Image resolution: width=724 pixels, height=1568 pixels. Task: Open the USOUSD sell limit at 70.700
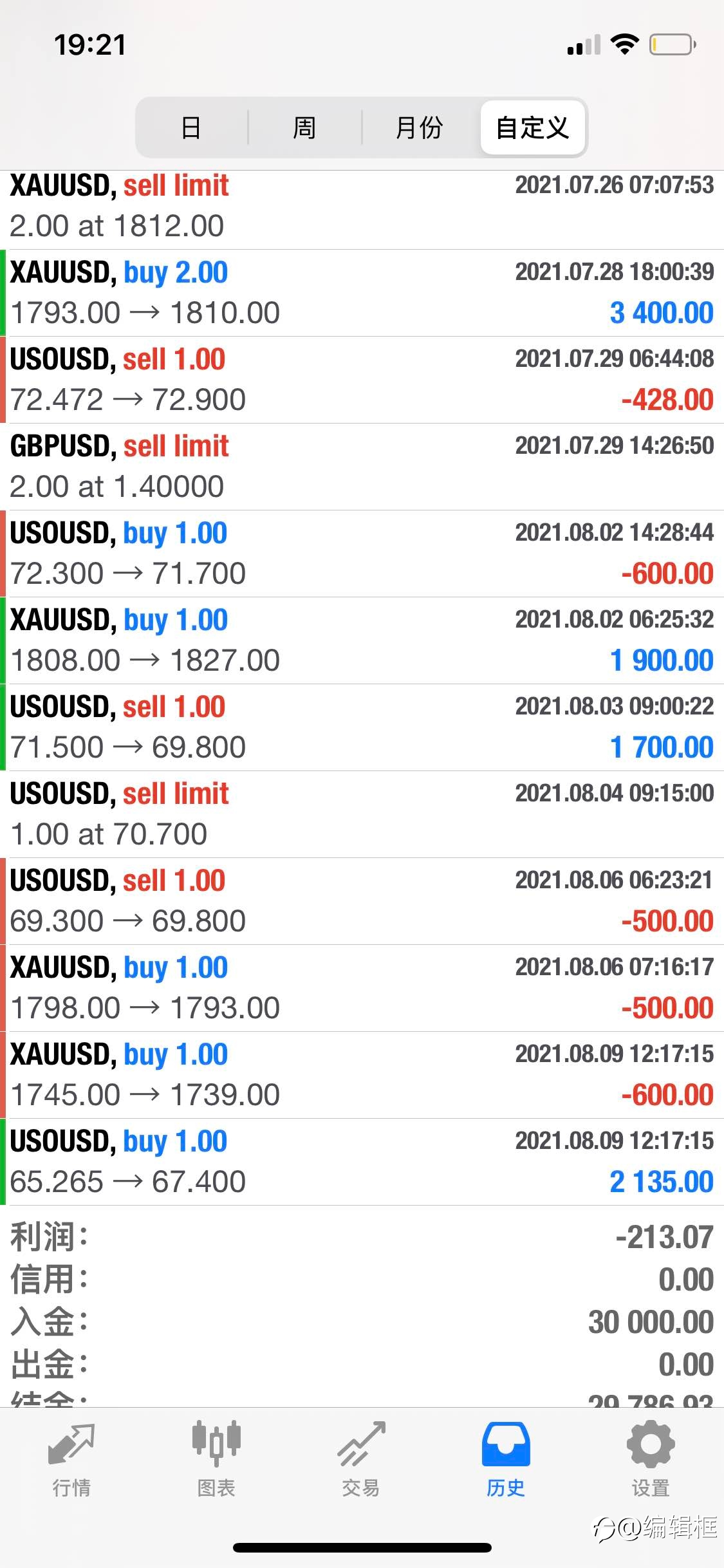tap(362, 814)
